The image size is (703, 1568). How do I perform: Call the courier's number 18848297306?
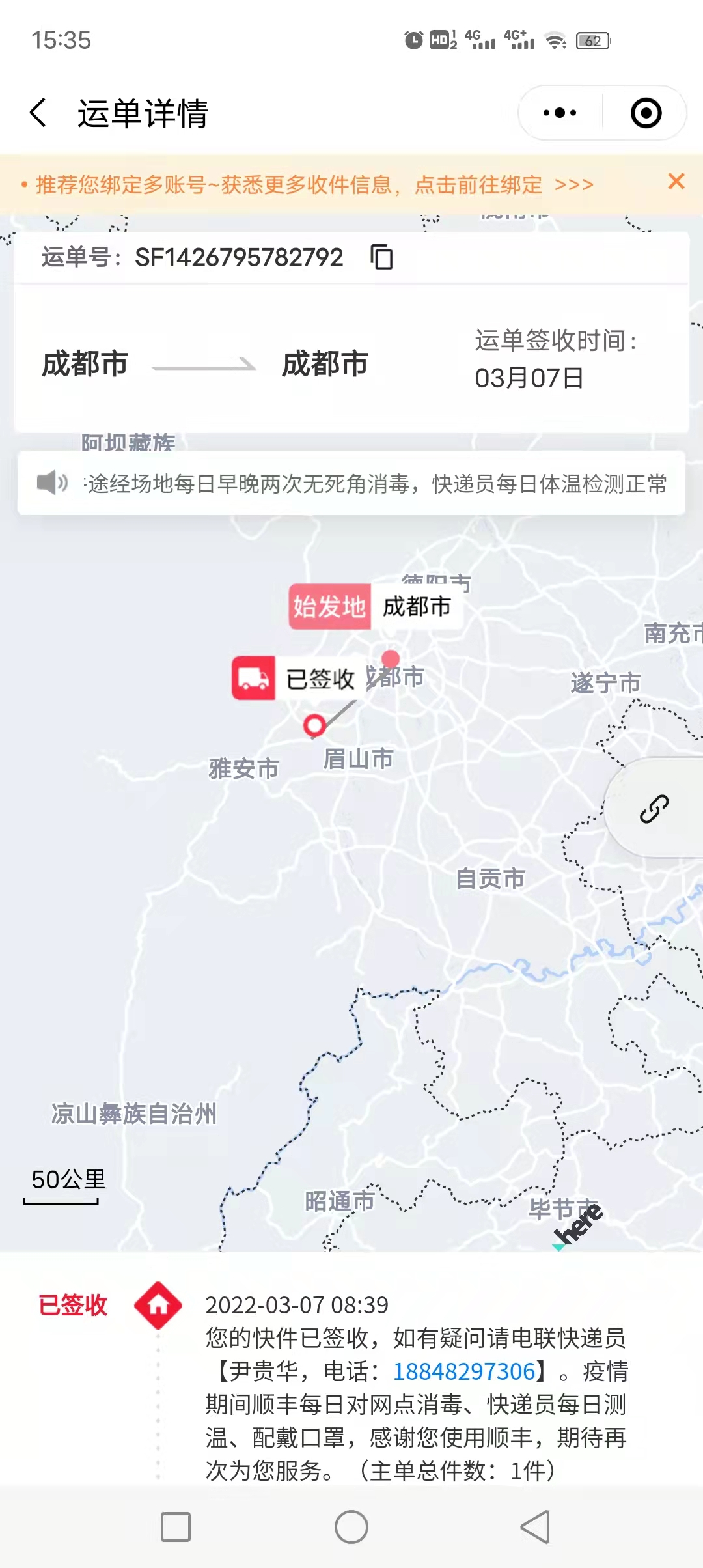coord(464,1372)
